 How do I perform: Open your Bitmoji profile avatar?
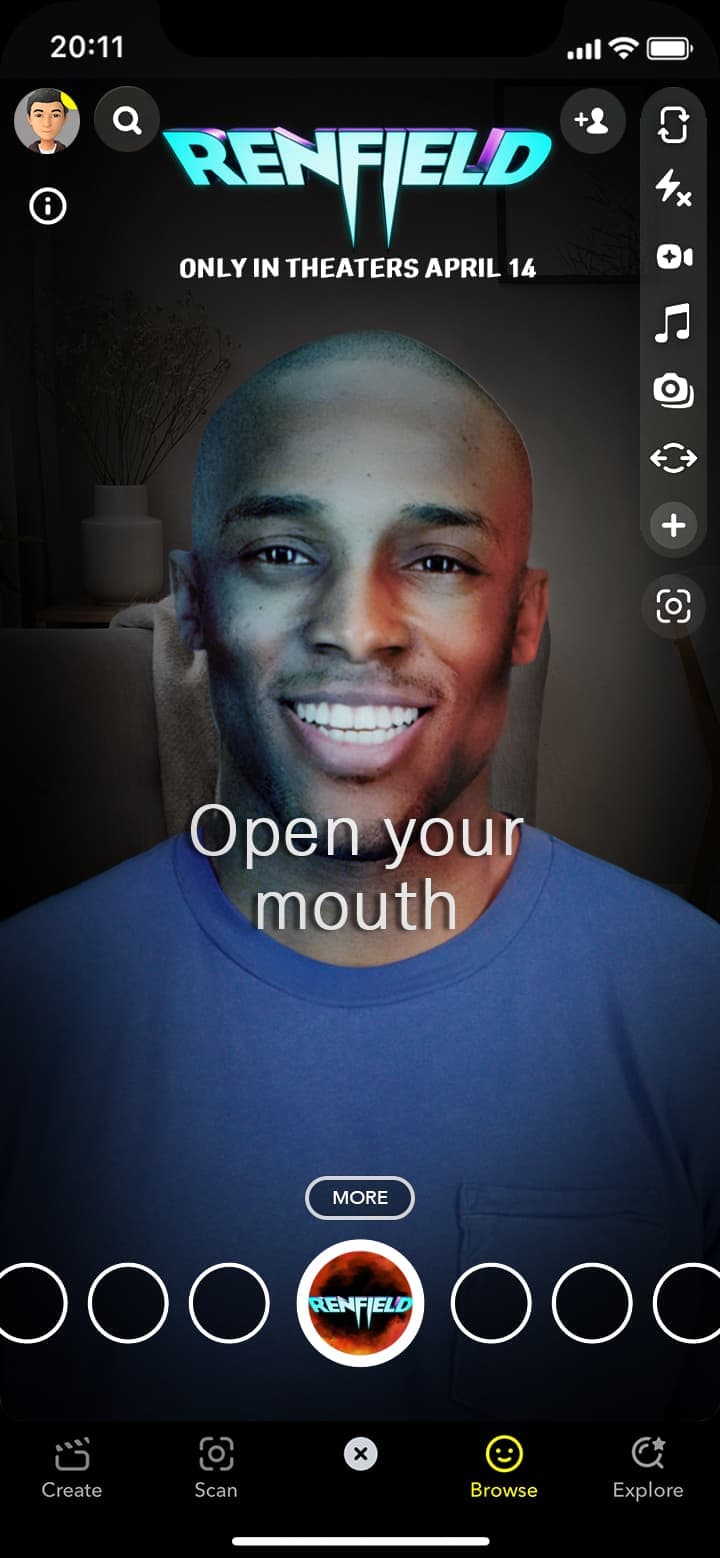pyautogui.click(x=46, y=120)
